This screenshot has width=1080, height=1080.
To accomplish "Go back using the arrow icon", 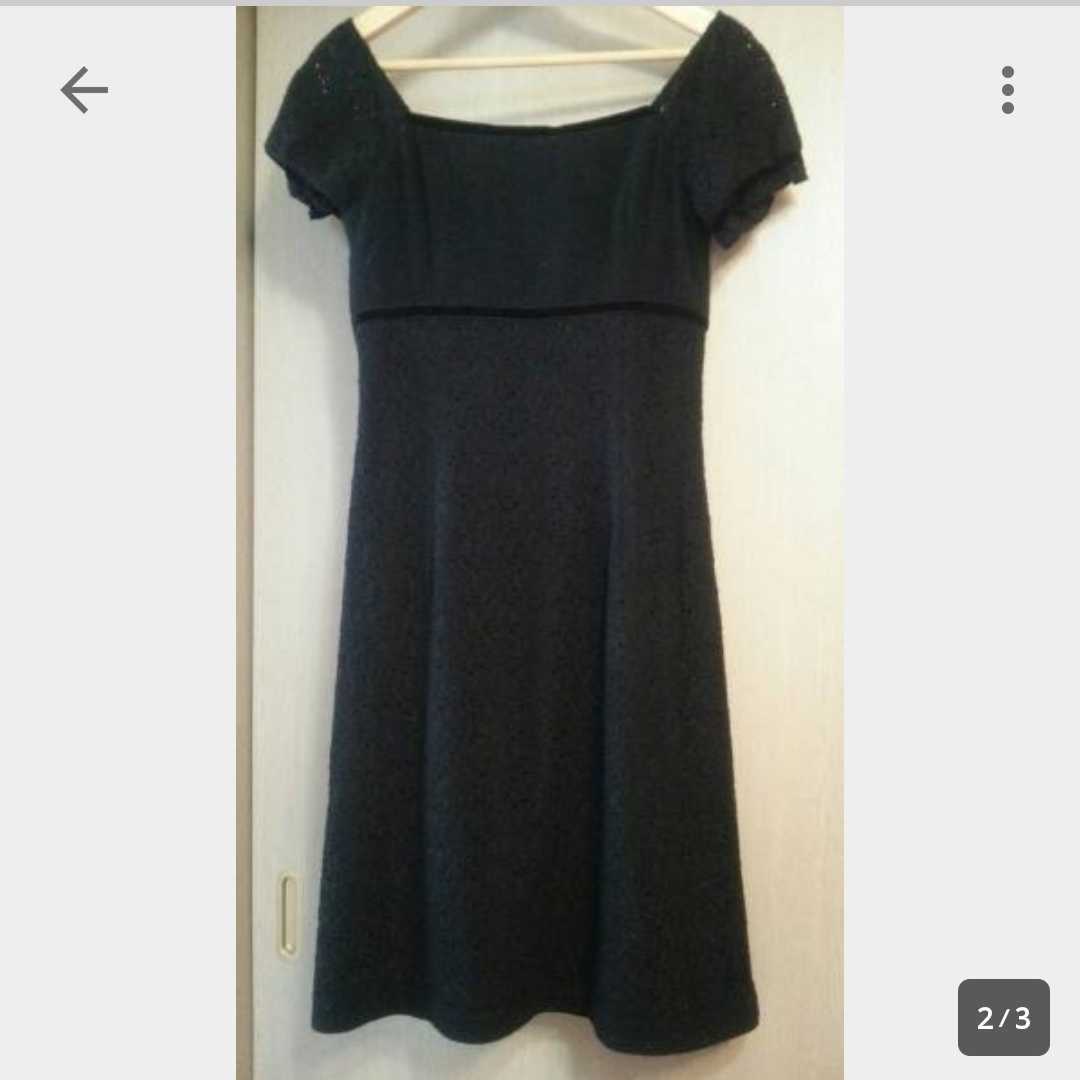I will pos(84,91).
